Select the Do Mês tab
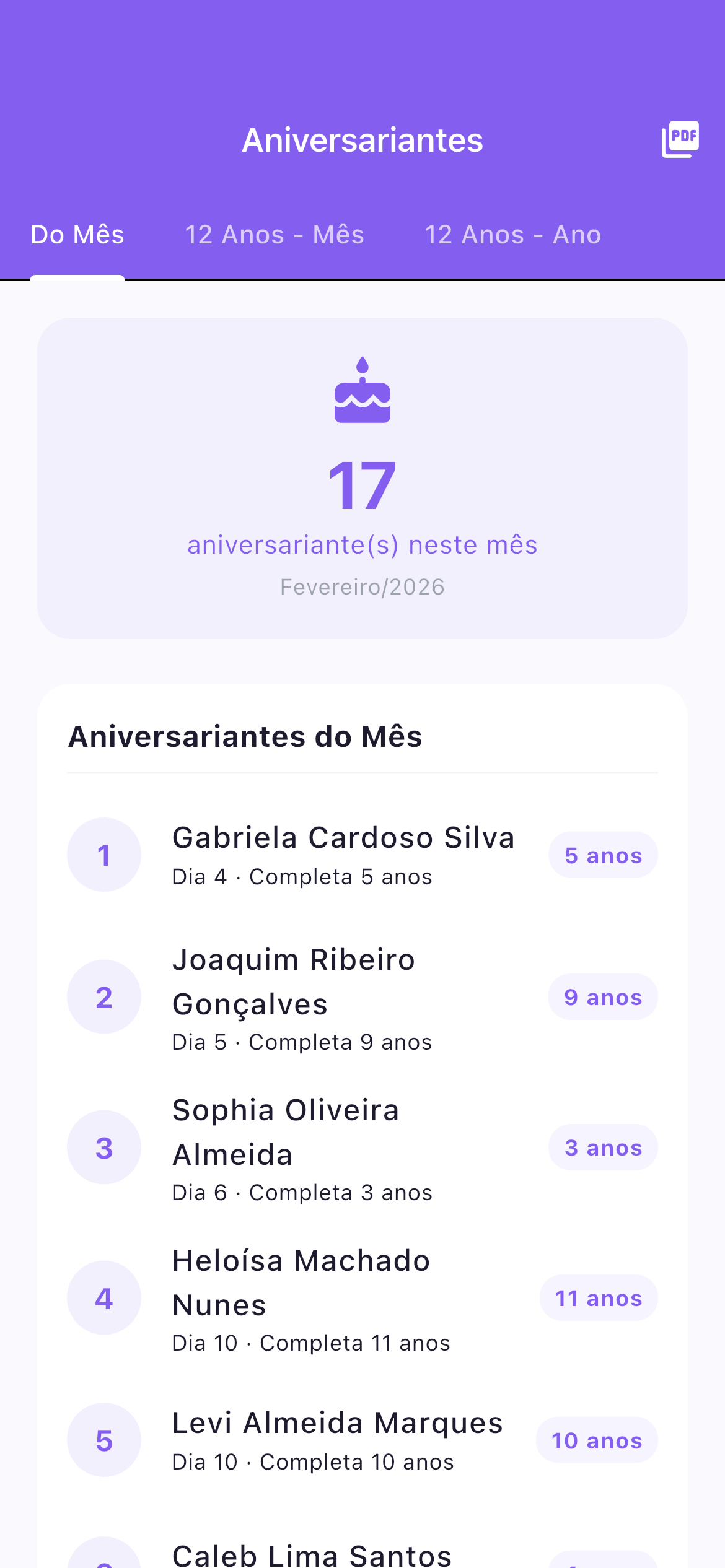 (77, 234)
